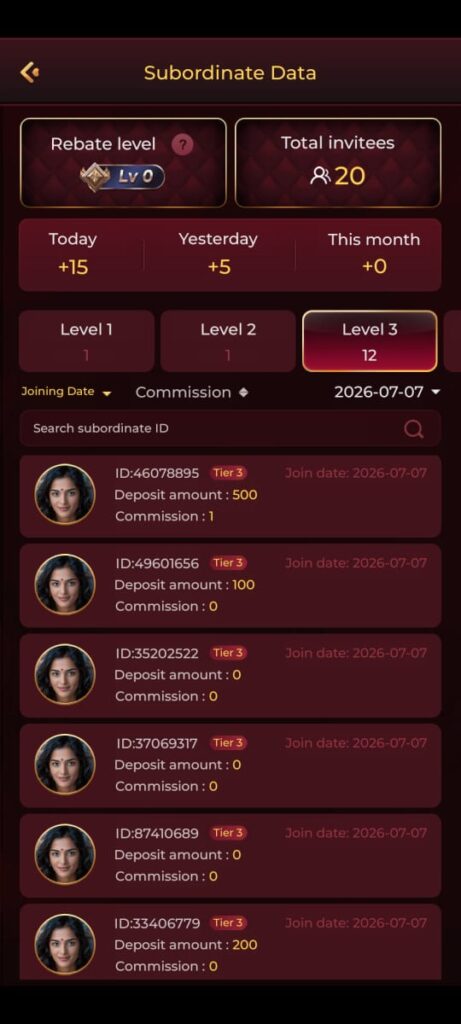Open subordinate ID:35202522 card

(x=230, y=676)
